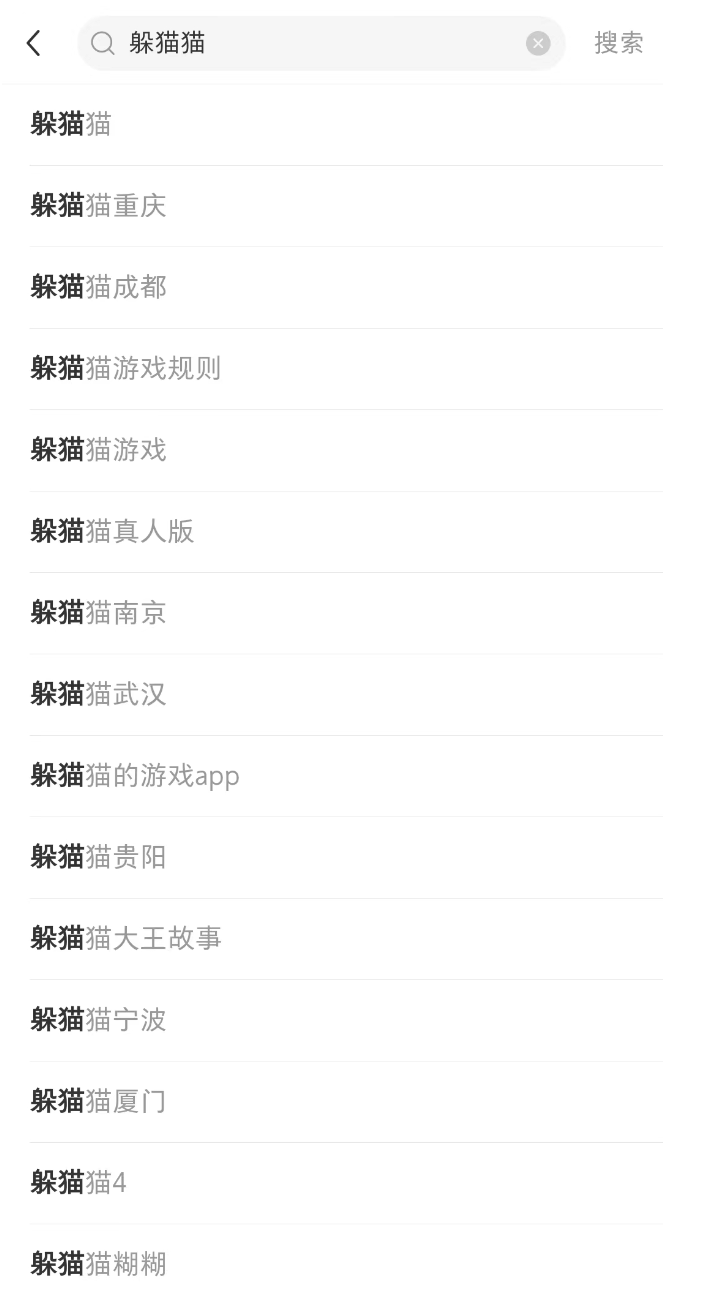Search for 躲猫猫南京 suggestion

pyautogui.click(x=99, y=613)
